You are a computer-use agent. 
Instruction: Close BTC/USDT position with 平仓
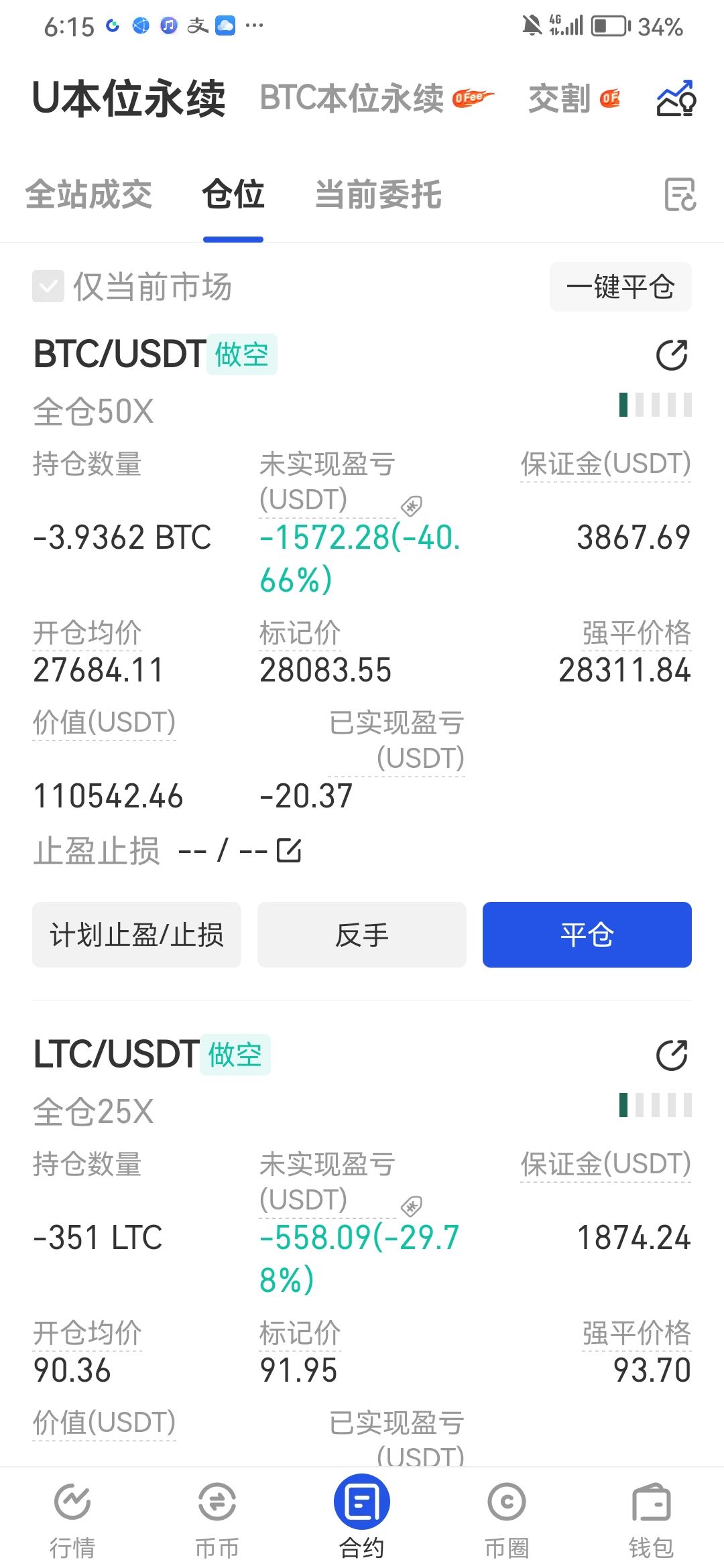tap(587, 935)
